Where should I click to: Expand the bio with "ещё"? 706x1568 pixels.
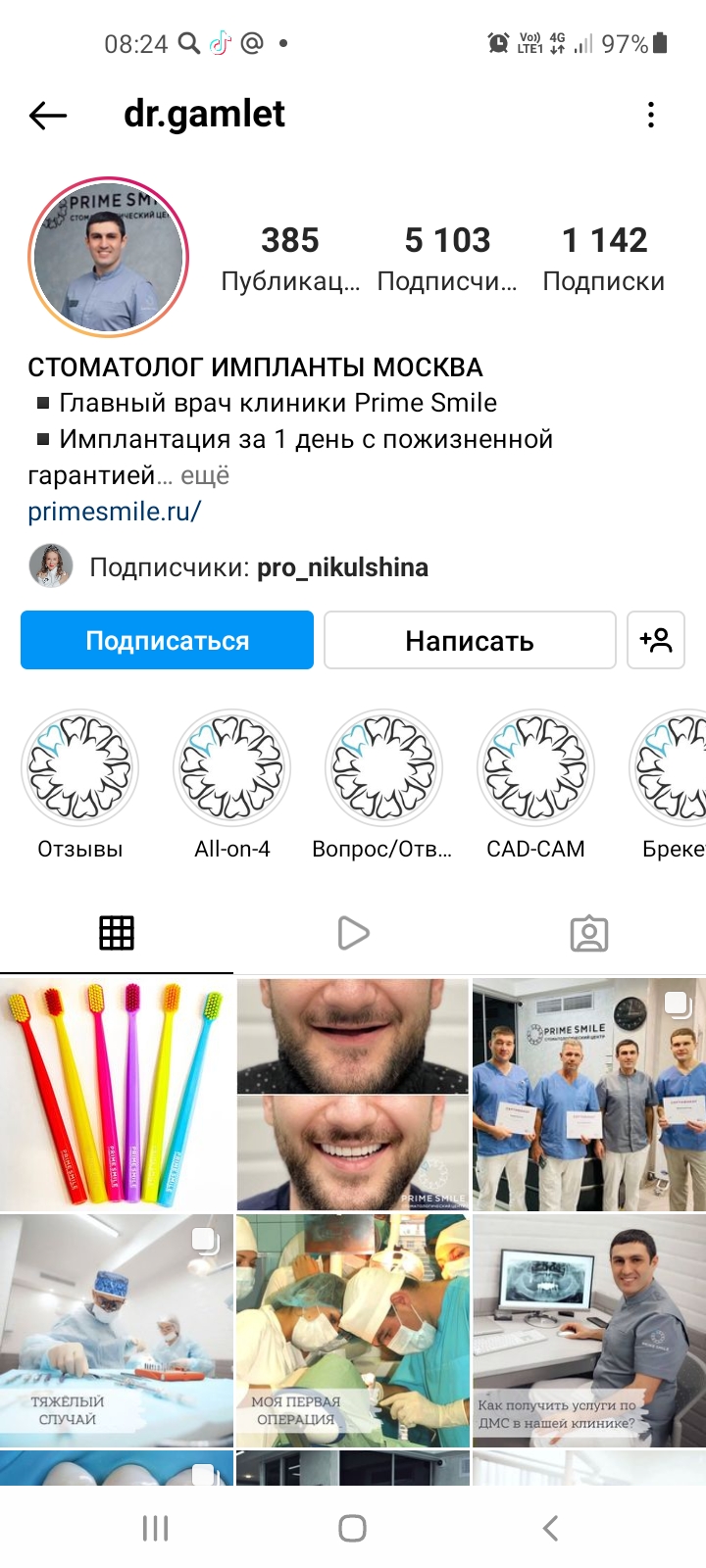point(205,475)
